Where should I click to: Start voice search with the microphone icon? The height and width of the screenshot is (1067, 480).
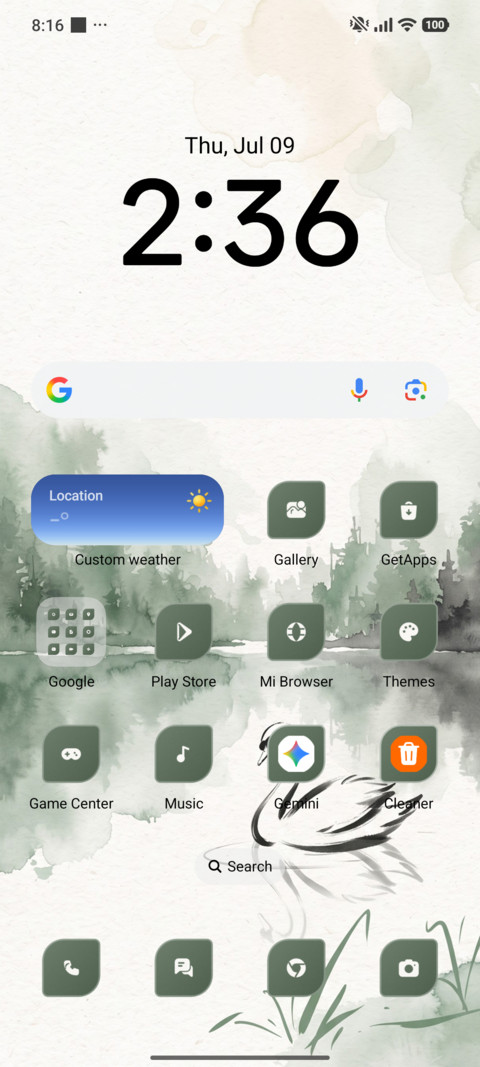click(359, 390)
